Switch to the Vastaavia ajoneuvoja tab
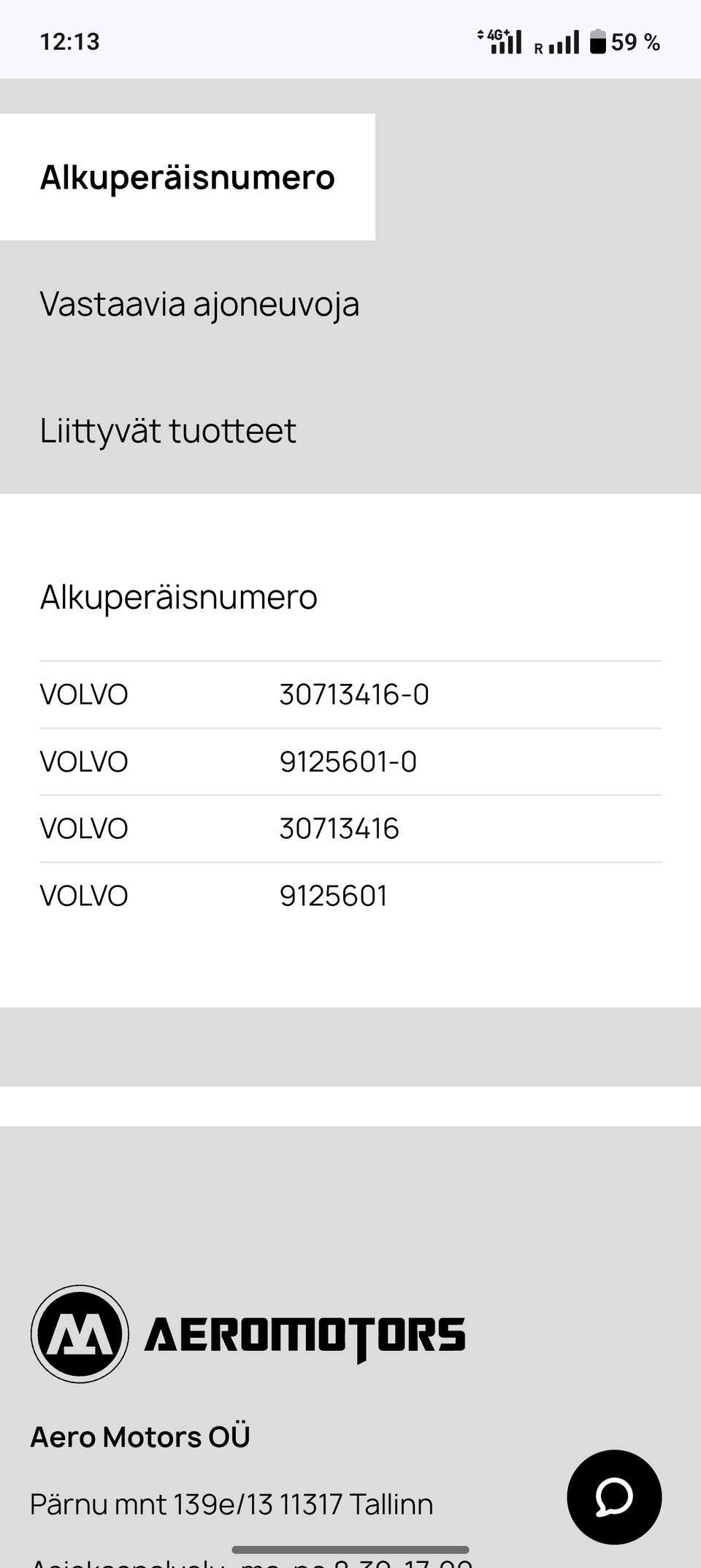This screenshot has height=1568, width=701. coord(199,304)
